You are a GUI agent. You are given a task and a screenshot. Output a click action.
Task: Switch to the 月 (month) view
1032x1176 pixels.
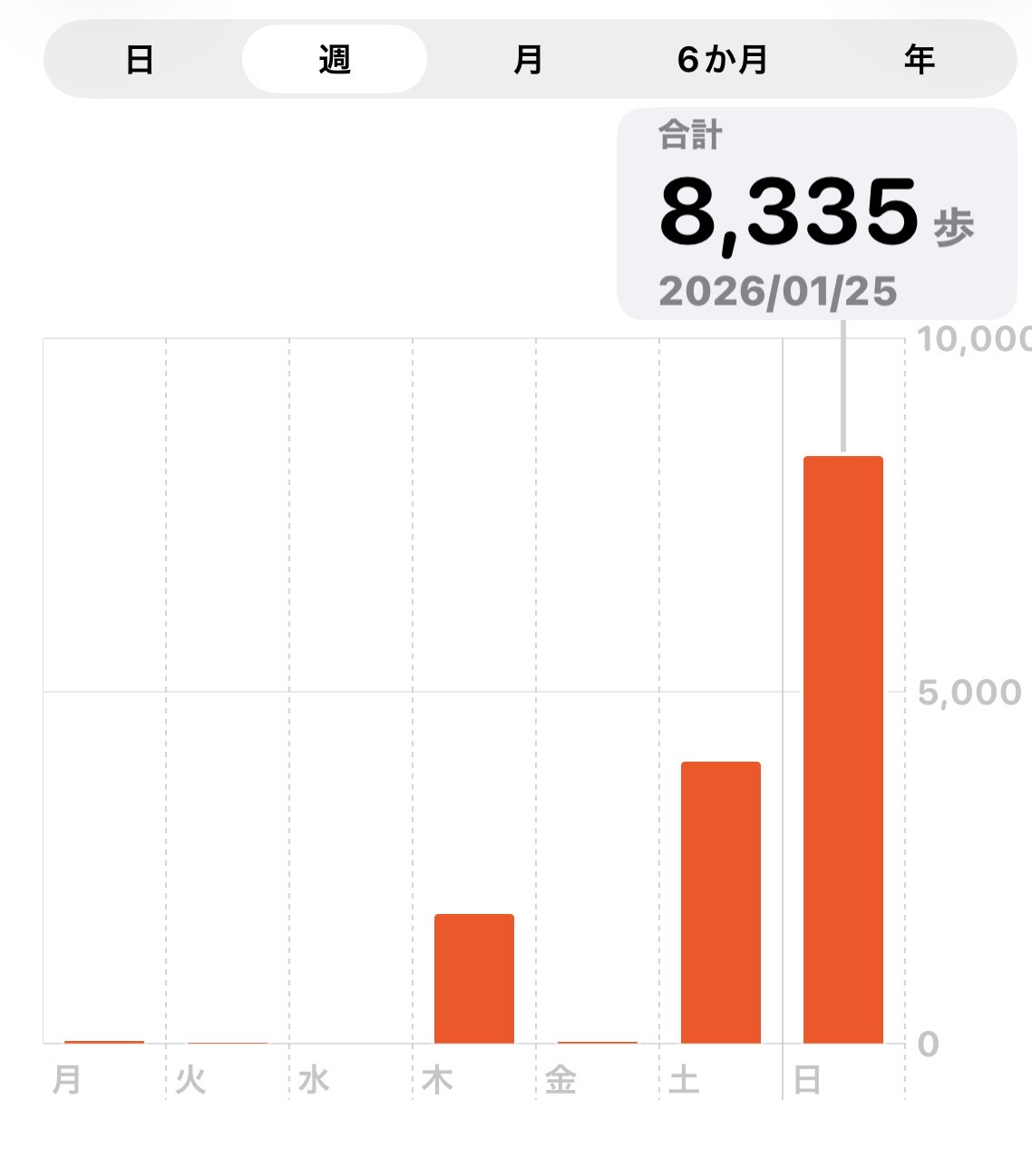529,60
